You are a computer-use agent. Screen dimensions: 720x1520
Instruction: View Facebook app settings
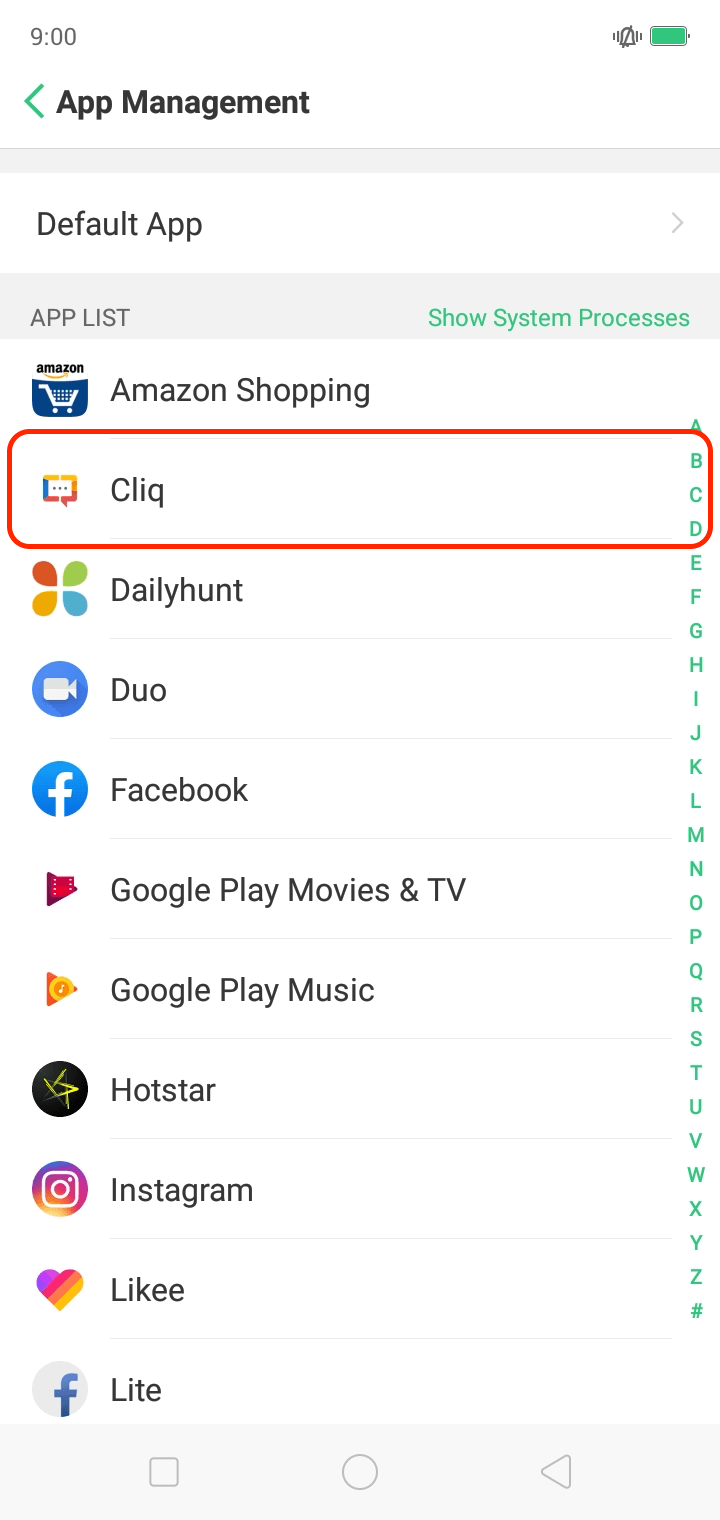[340, 790]
